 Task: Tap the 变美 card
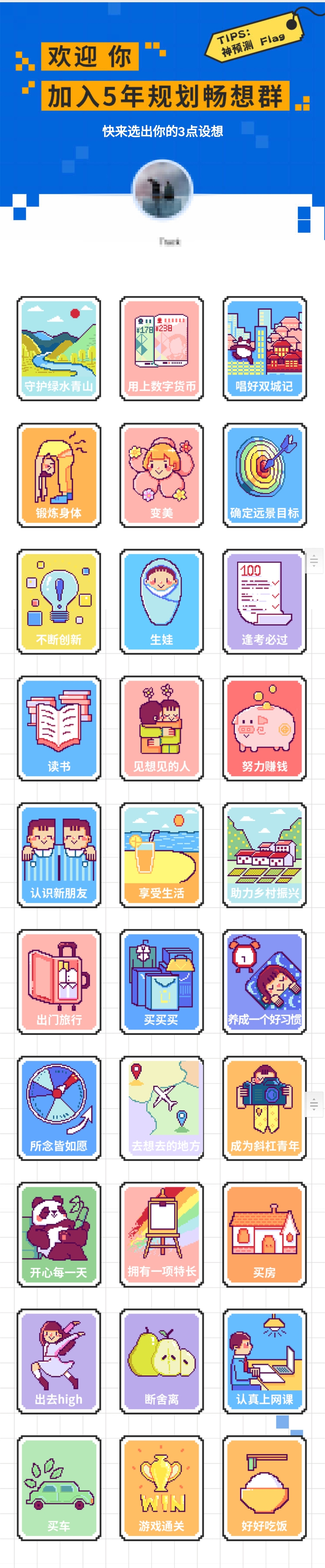tap(161, 475)
